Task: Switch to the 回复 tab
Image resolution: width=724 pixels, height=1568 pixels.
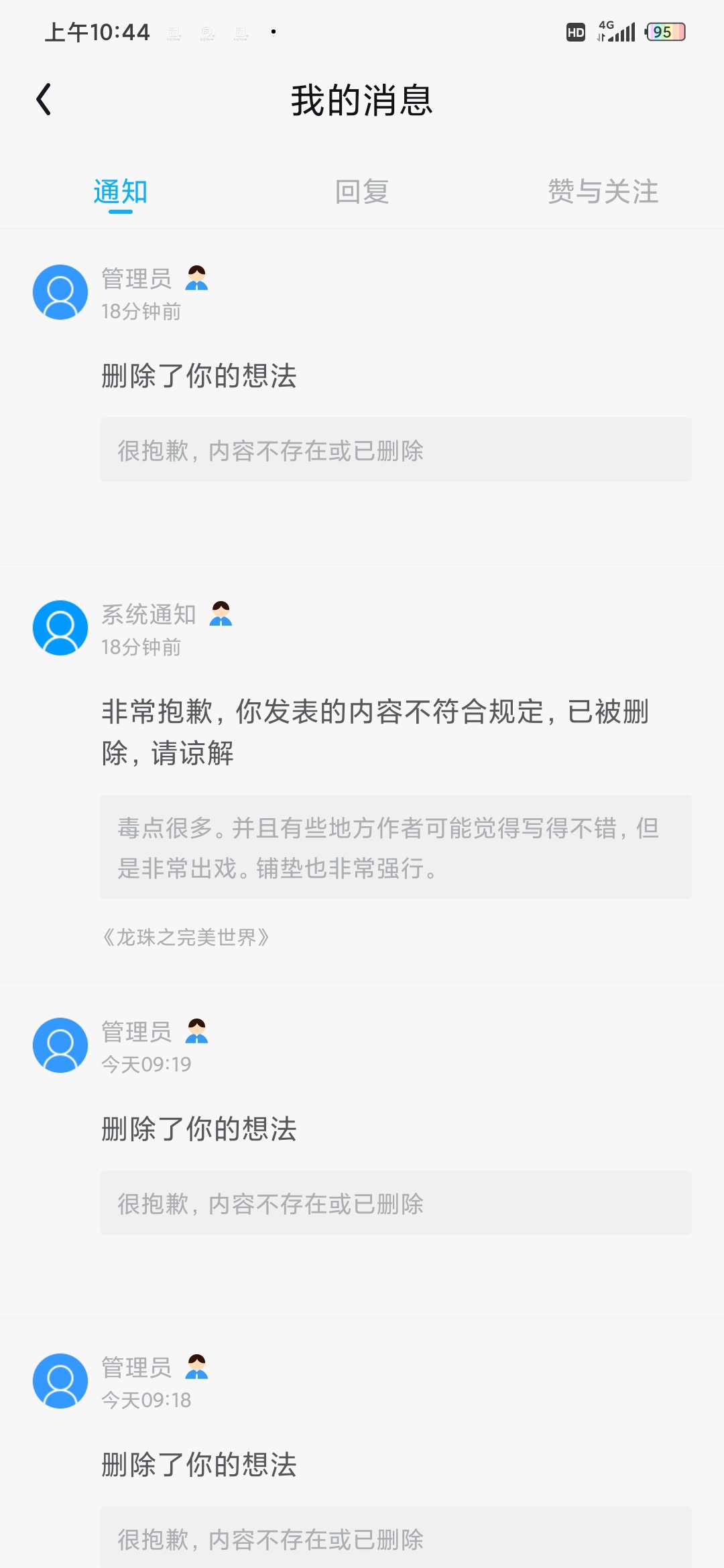Action: [x=362, y=192]
